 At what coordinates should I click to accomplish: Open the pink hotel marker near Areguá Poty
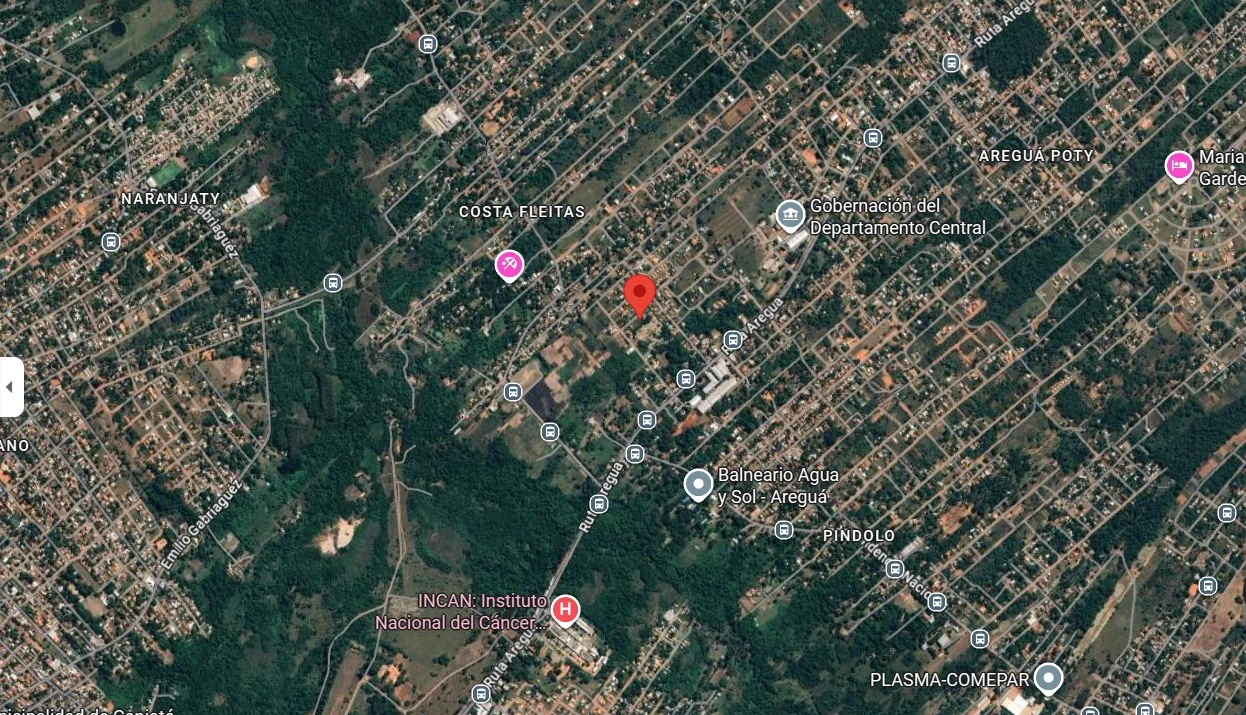coord(1180,165)
